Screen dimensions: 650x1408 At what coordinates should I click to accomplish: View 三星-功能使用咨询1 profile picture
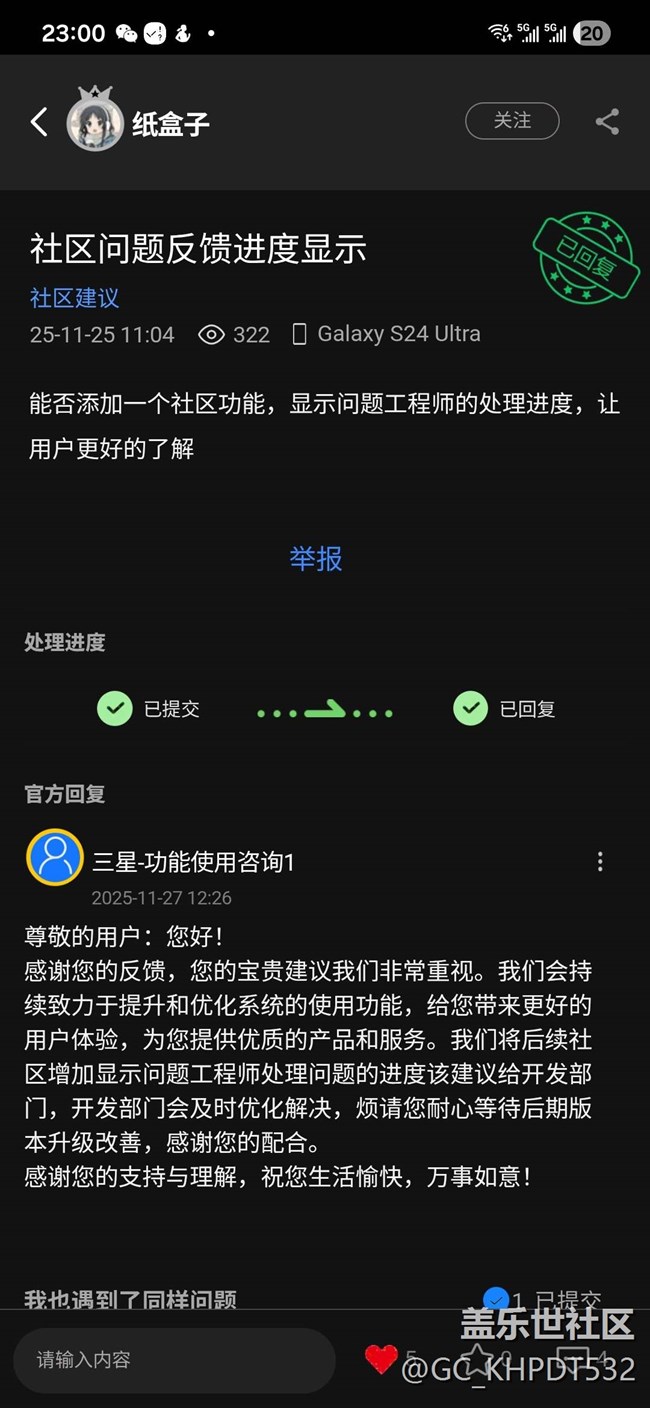click(55, 858)
